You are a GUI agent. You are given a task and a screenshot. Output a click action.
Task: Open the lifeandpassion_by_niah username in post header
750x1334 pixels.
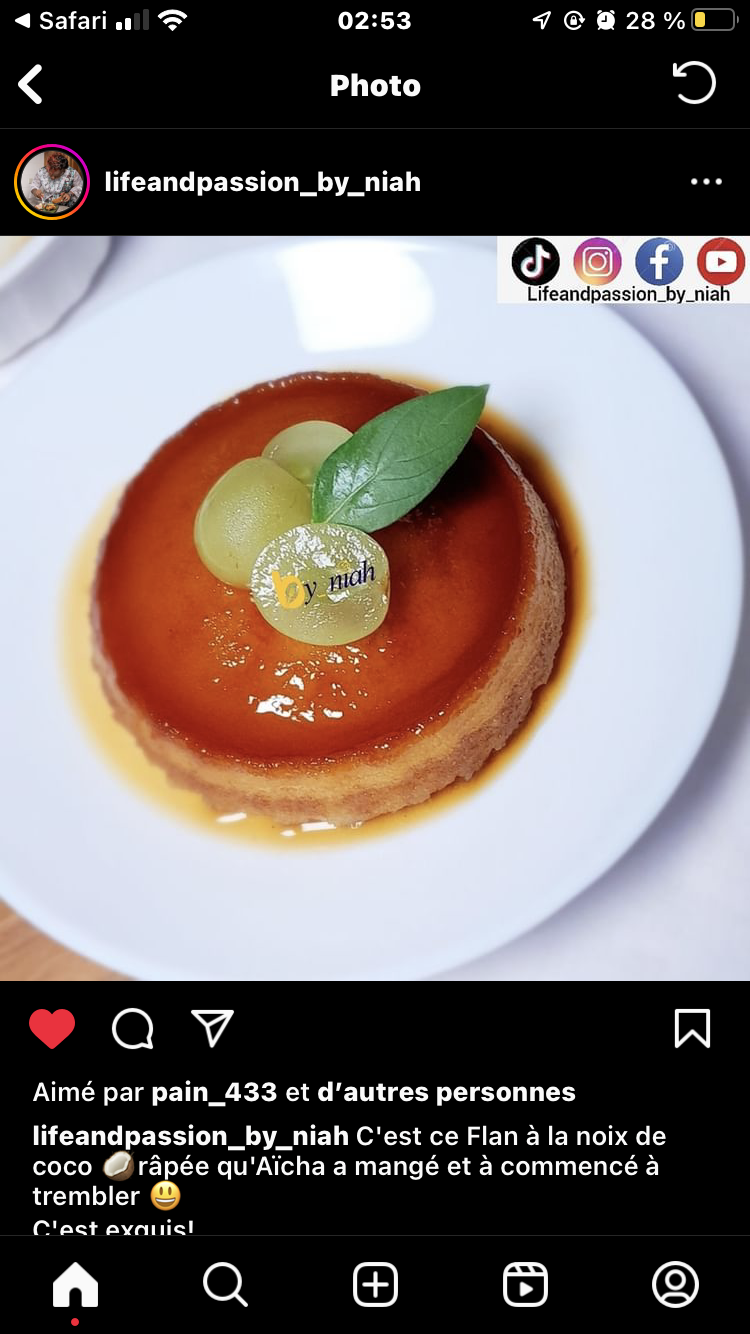(262, 182)
